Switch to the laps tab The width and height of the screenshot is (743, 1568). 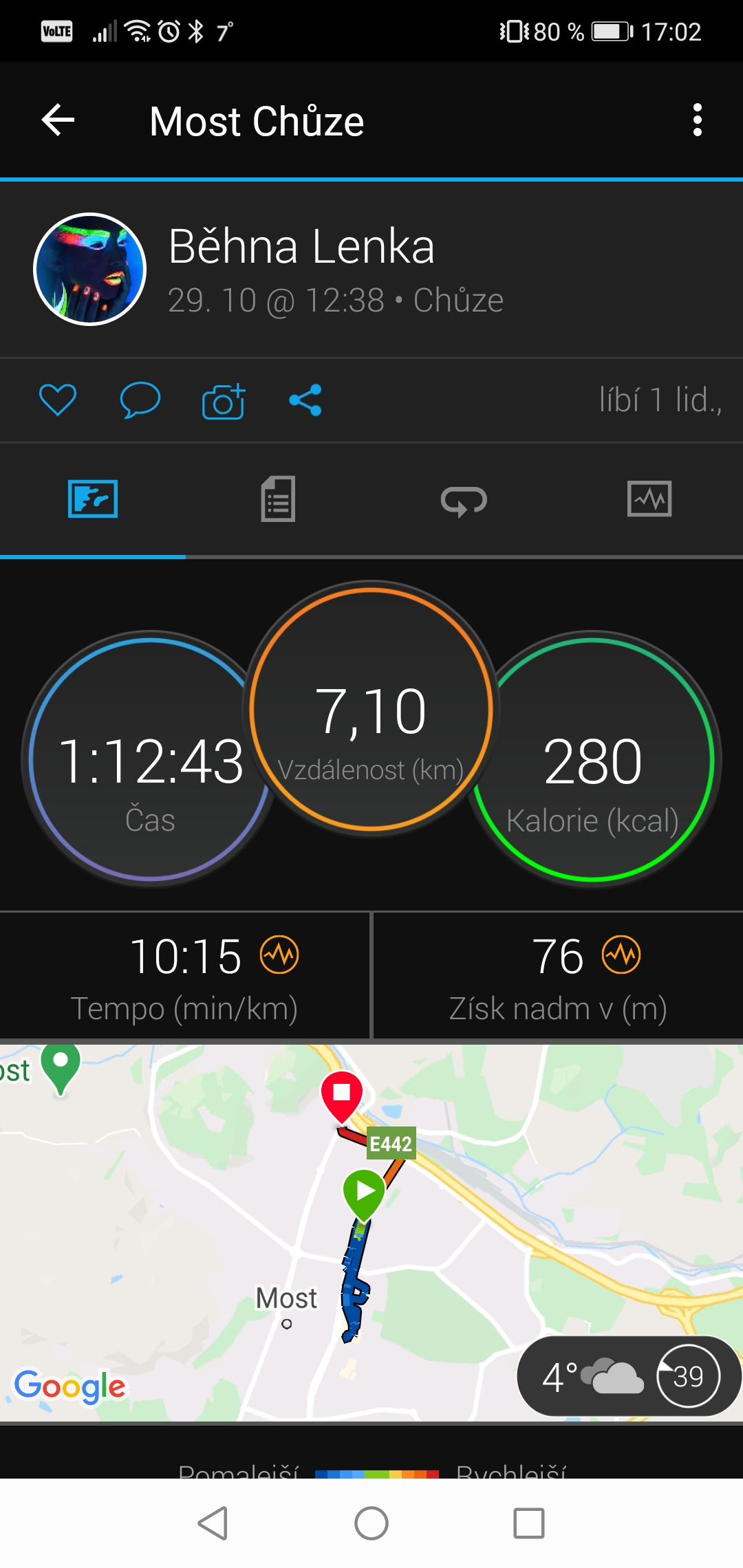(x=464, y=501)
